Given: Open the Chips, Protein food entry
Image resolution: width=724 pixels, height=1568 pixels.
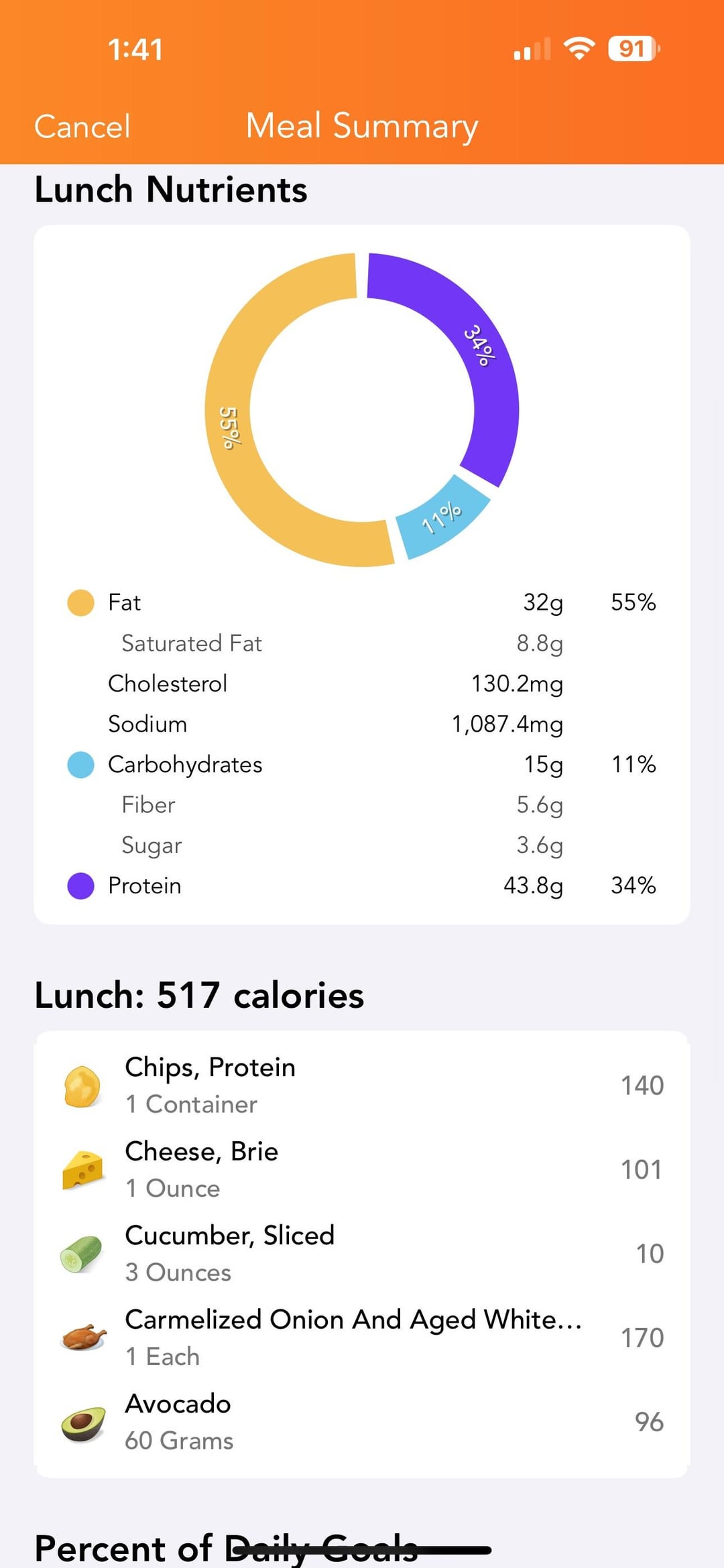Looking at the screenshot, I should click(x=362, y=1085).
